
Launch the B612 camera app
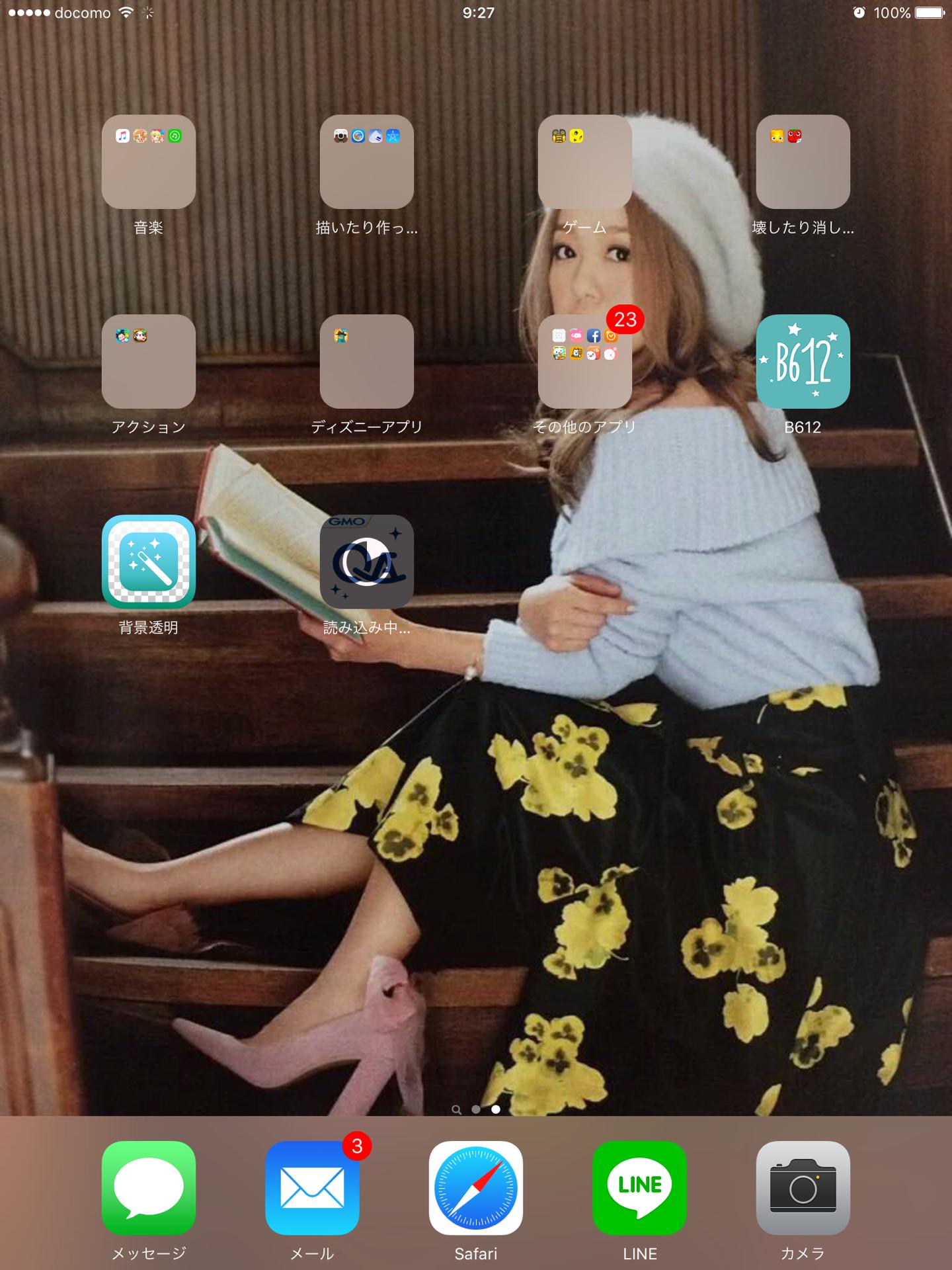(803, 361)
